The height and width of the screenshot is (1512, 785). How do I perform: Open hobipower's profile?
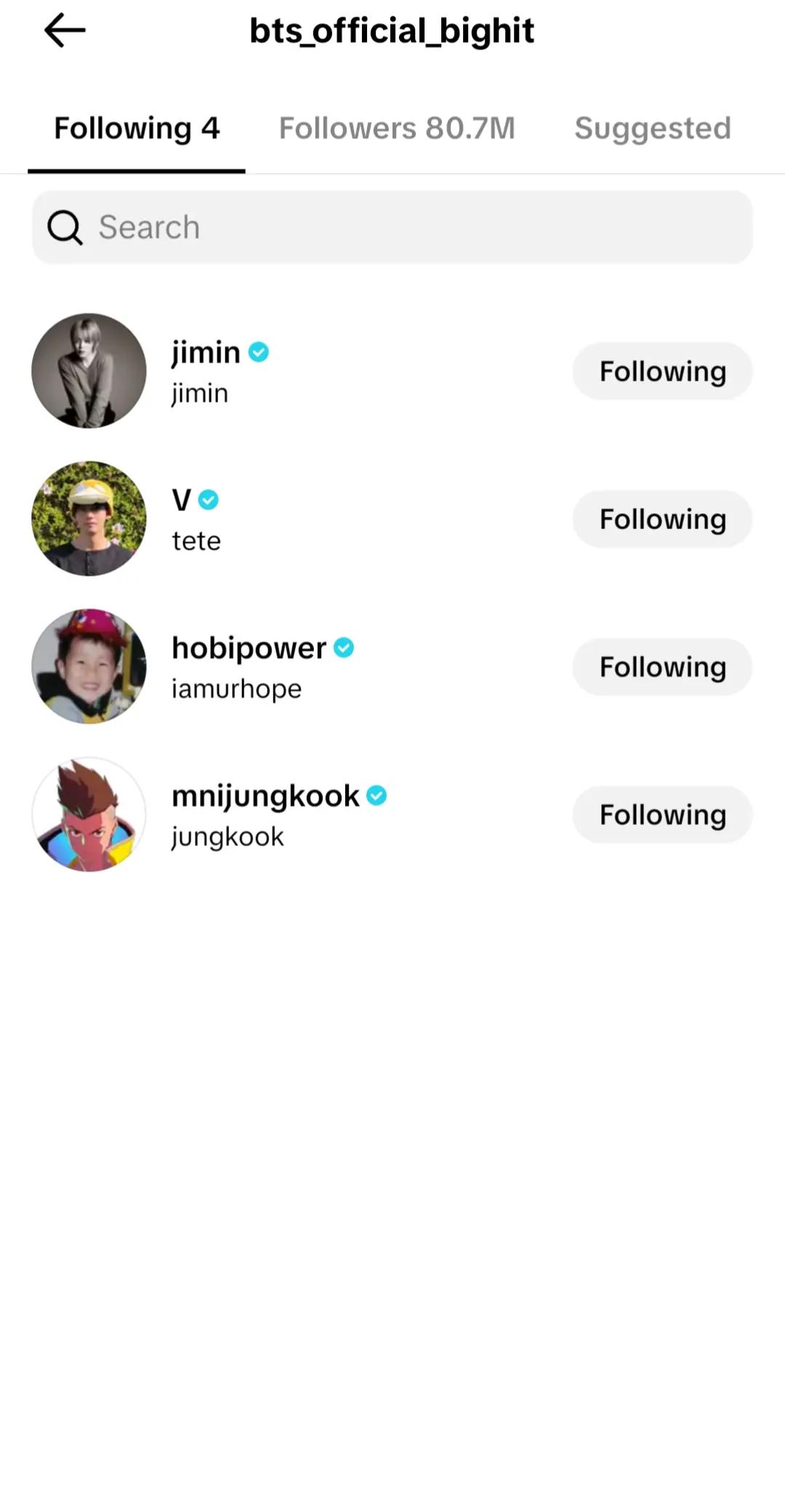[x=392, y=667]
